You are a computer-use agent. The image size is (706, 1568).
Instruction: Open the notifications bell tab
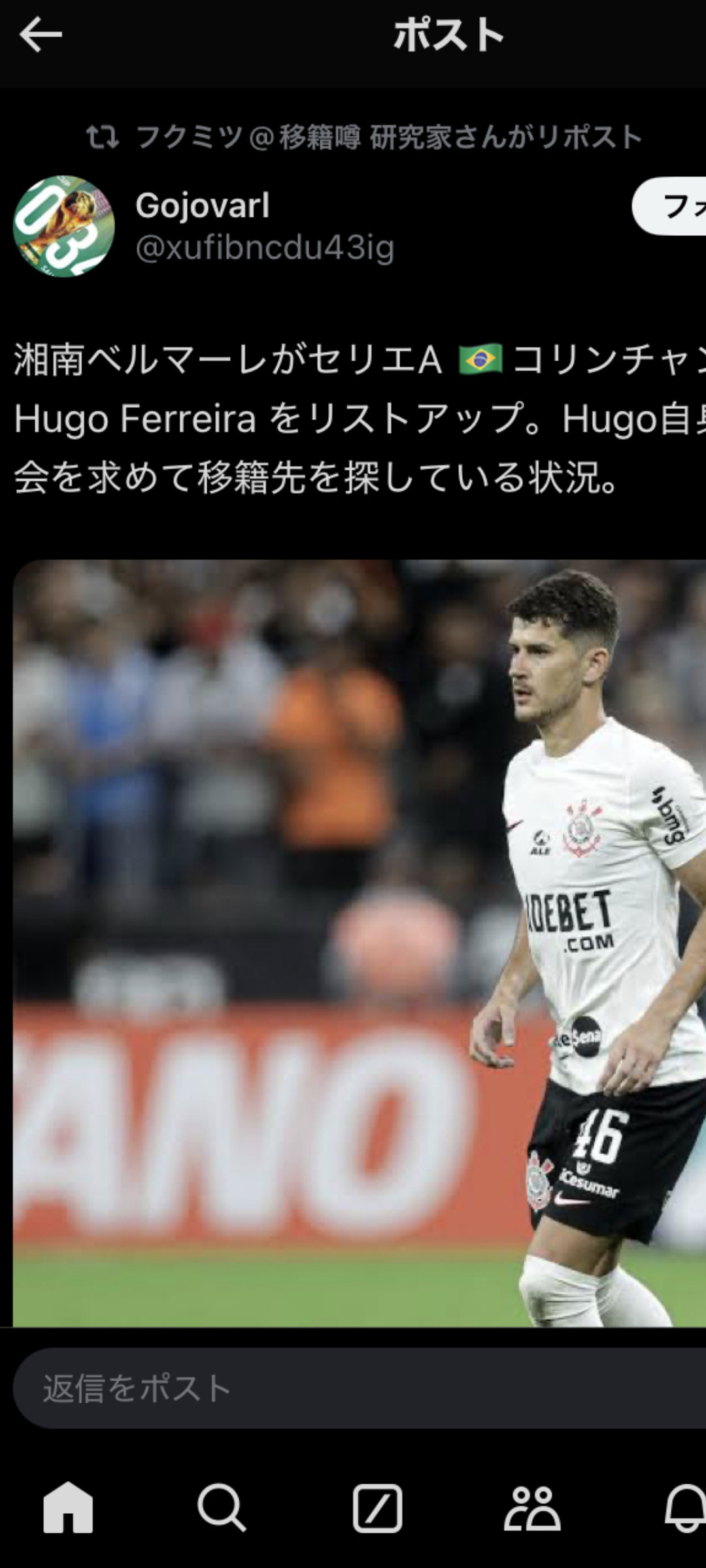tap(685, 1508)
